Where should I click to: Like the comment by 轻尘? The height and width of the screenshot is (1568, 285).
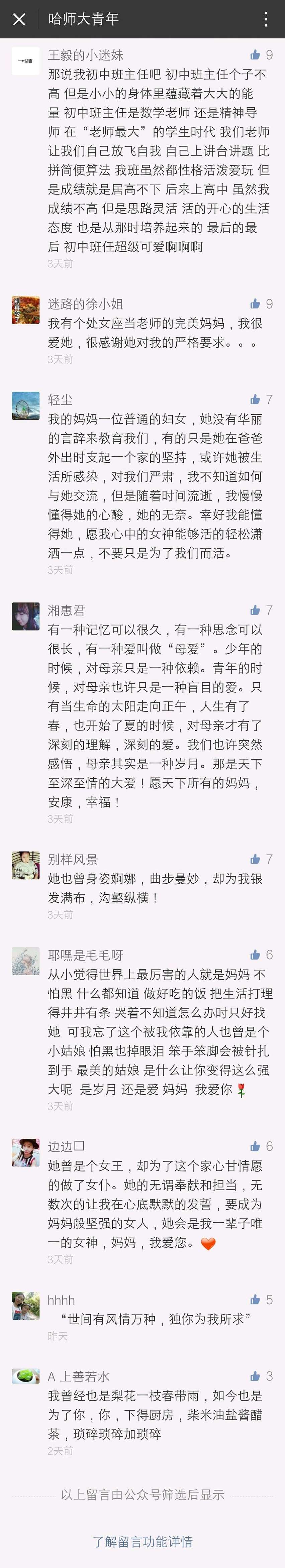(x=256, y=399)
